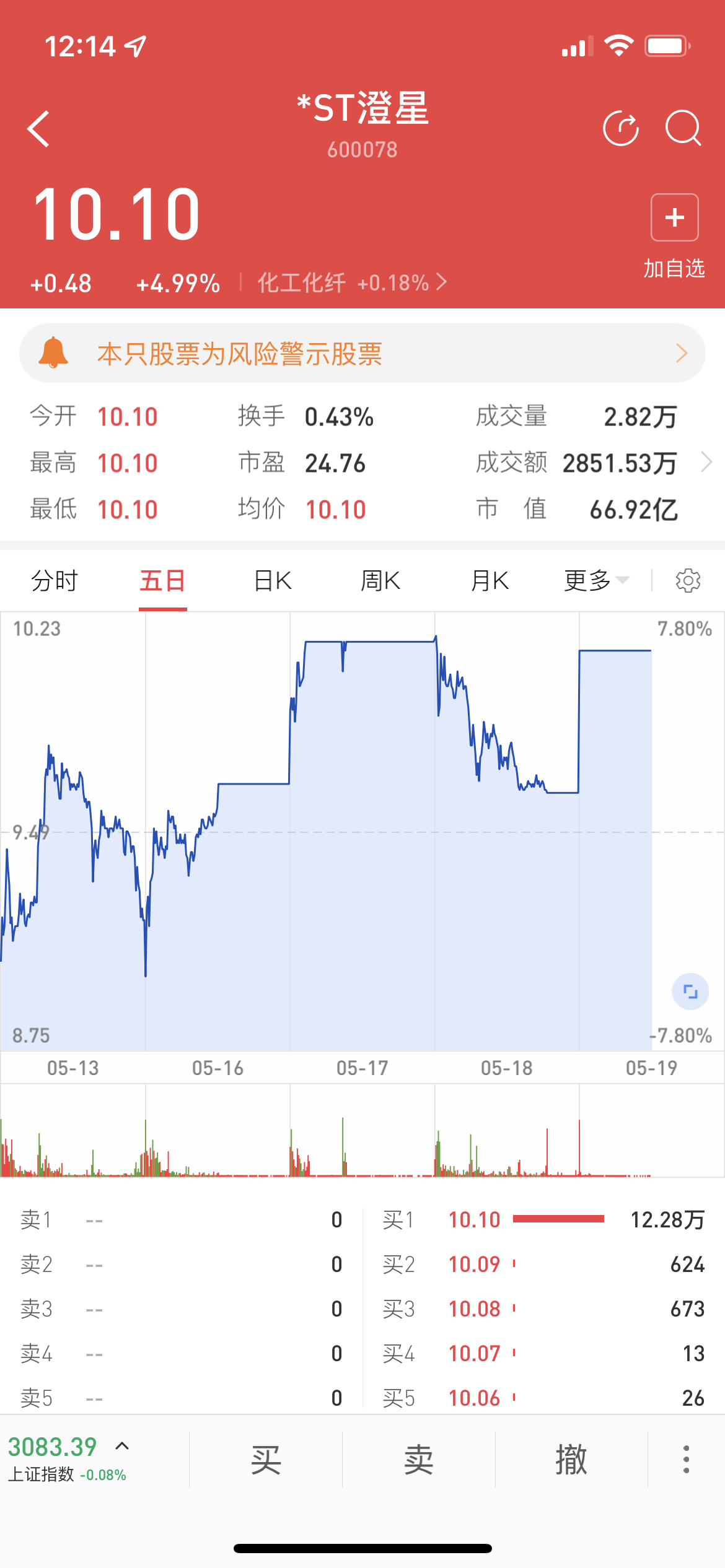Switch to the 分时 chart tab
The width and height of the screenshot is (725, 1568).
click(x=55, y=581)
